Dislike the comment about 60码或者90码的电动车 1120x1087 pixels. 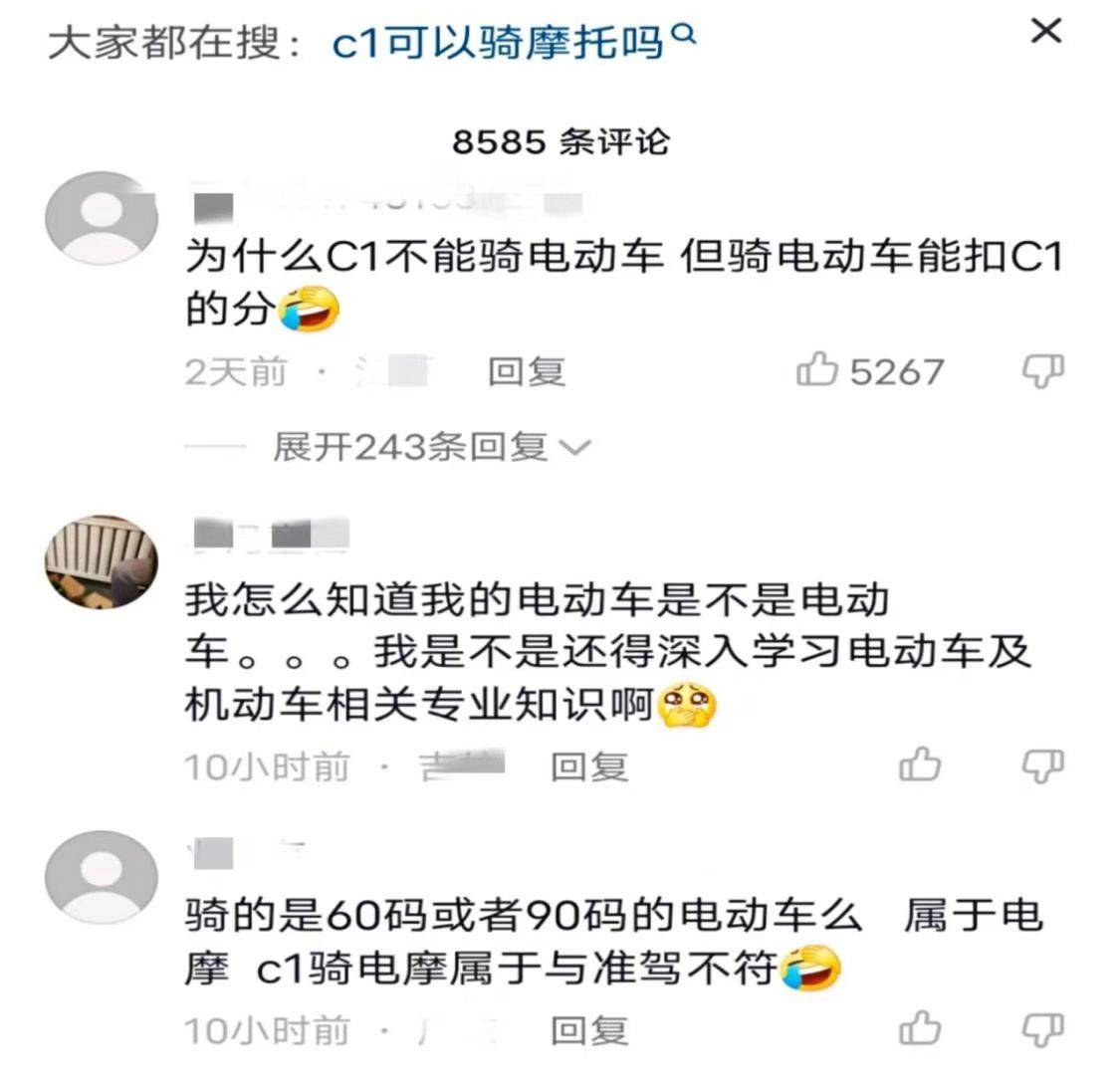[x=1042, y=1029]
